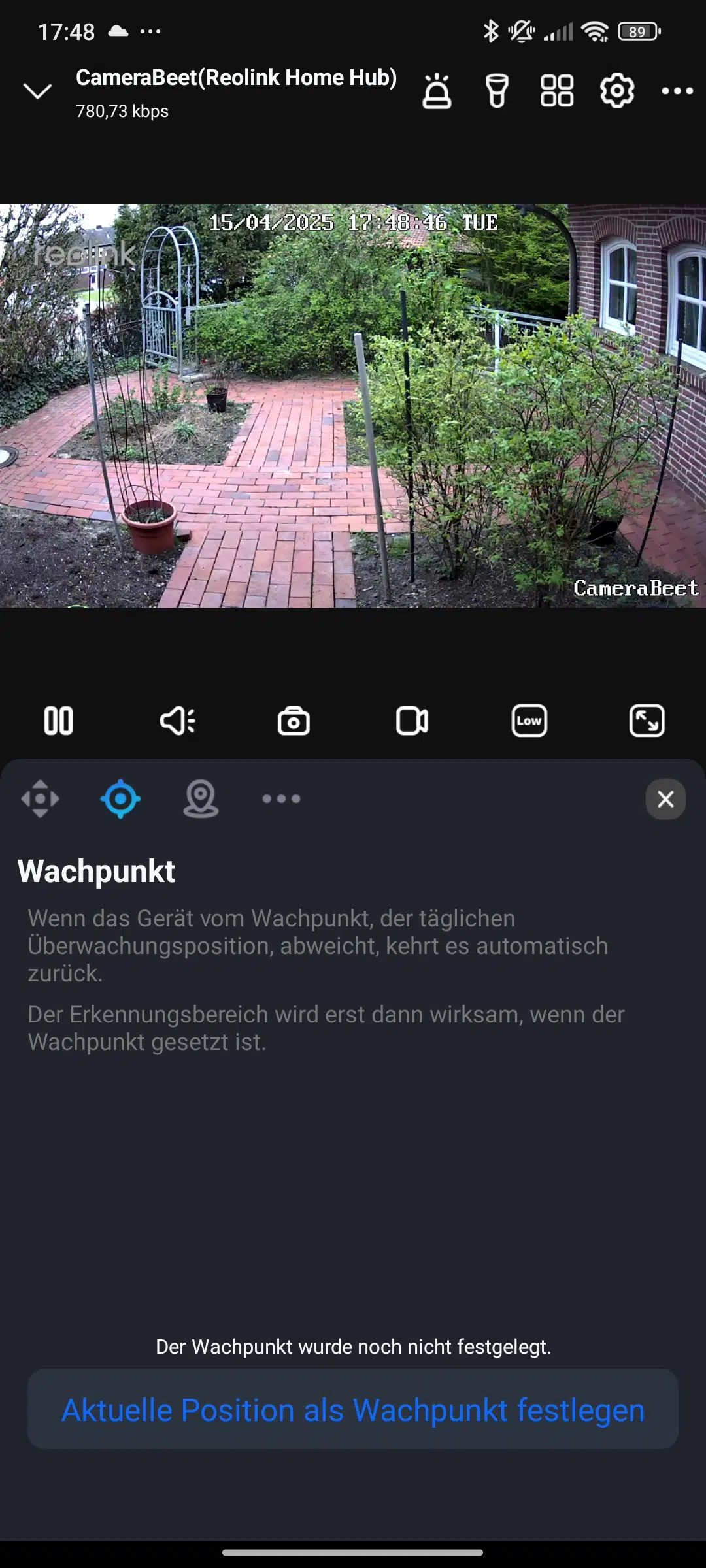Toggle the live stream audio

pos(177,721)
